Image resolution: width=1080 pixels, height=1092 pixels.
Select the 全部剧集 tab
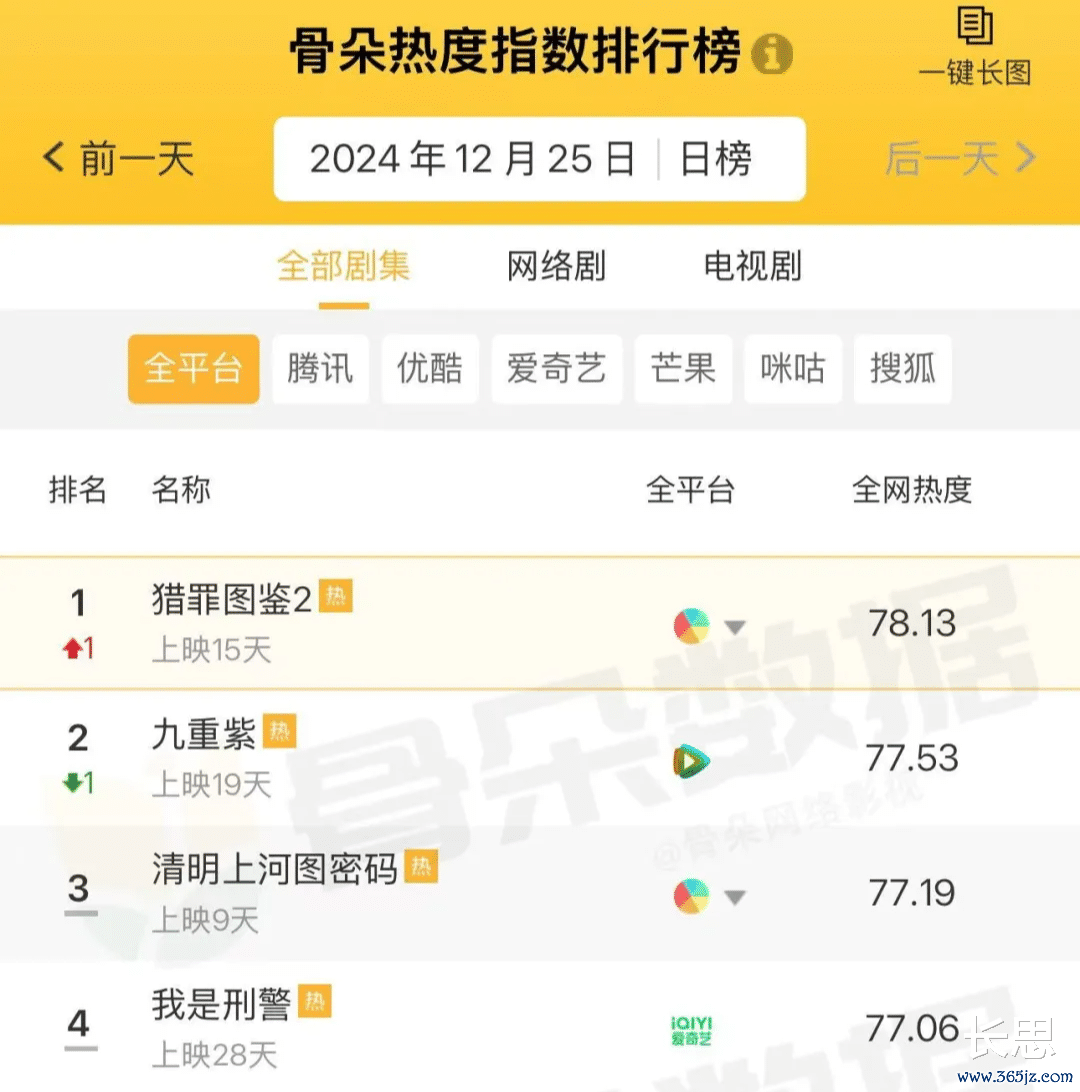(x=343, y=267)
